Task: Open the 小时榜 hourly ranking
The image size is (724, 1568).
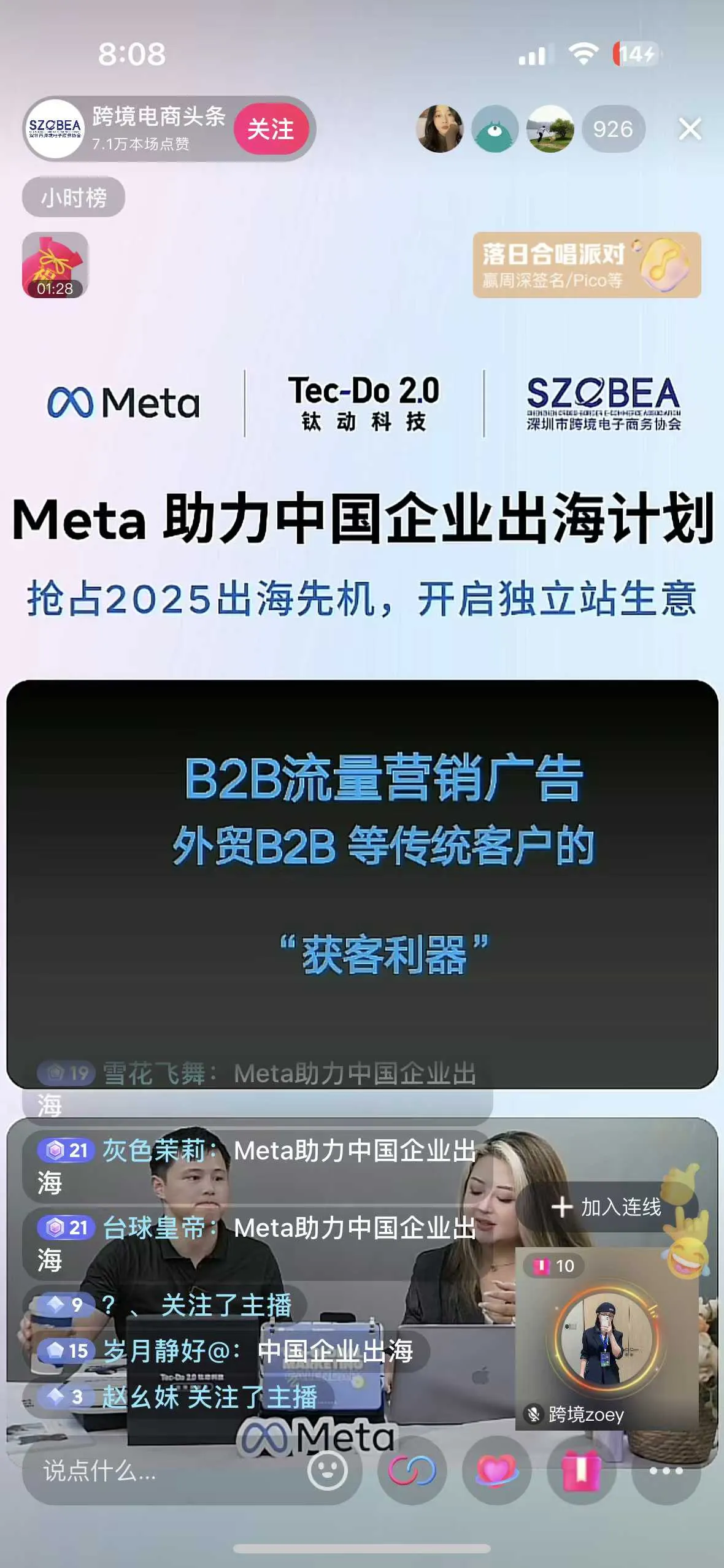Action: click(x=74, y=198)
